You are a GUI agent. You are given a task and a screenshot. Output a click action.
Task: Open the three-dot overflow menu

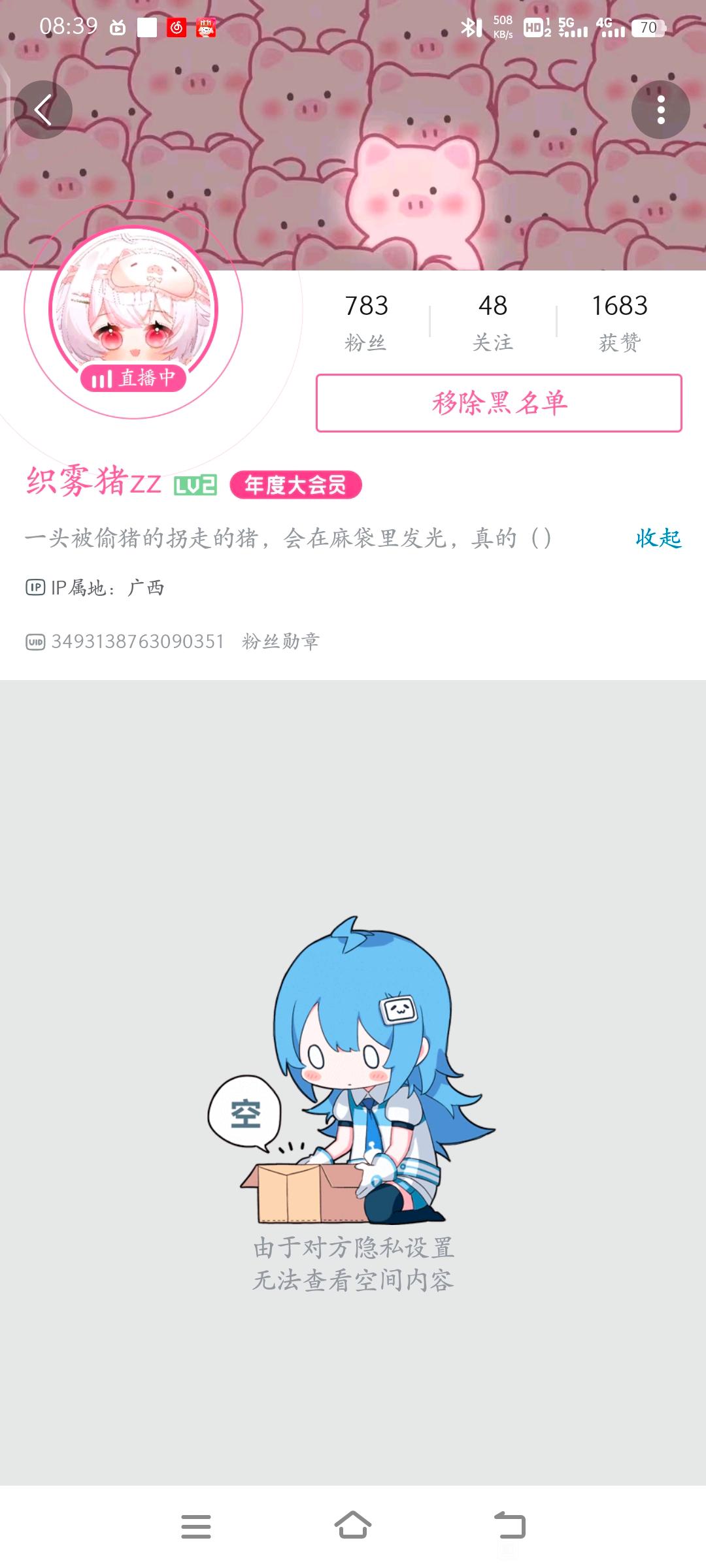click(x=660, y=110)
